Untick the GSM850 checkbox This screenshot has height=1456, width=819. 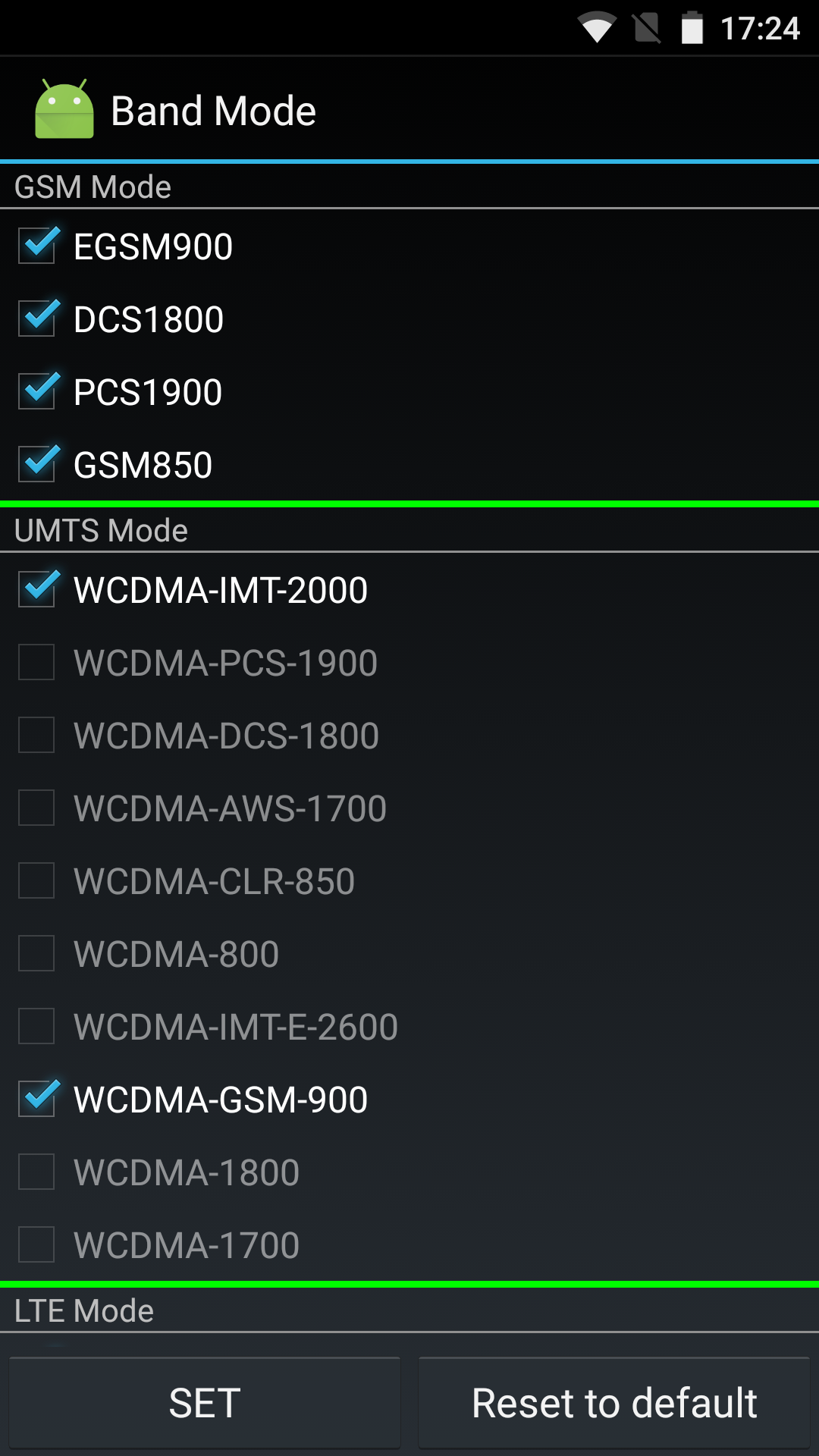(x=37, y=464)
